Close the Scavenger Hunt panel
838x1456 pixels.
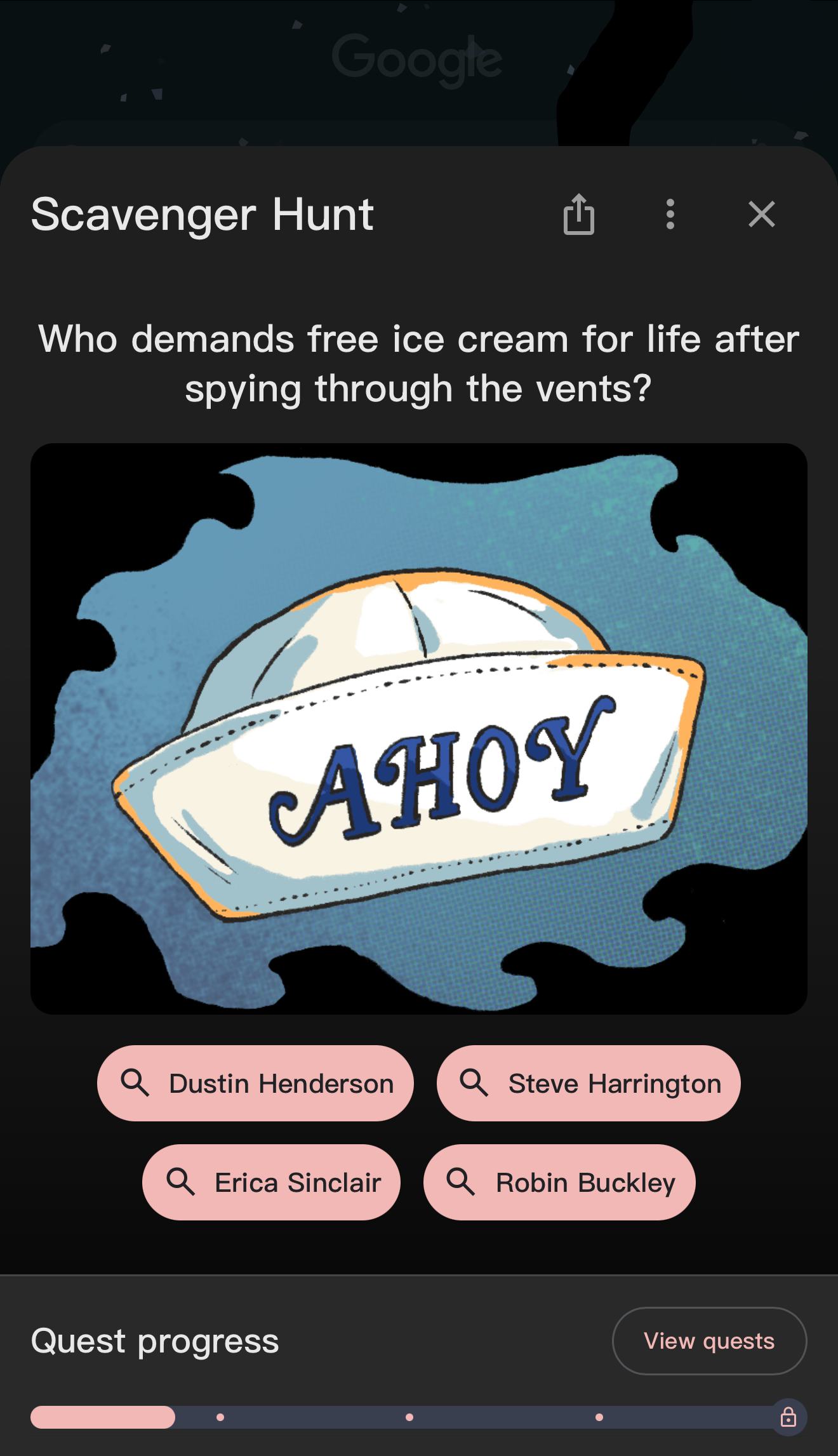[x=761, y=215]
